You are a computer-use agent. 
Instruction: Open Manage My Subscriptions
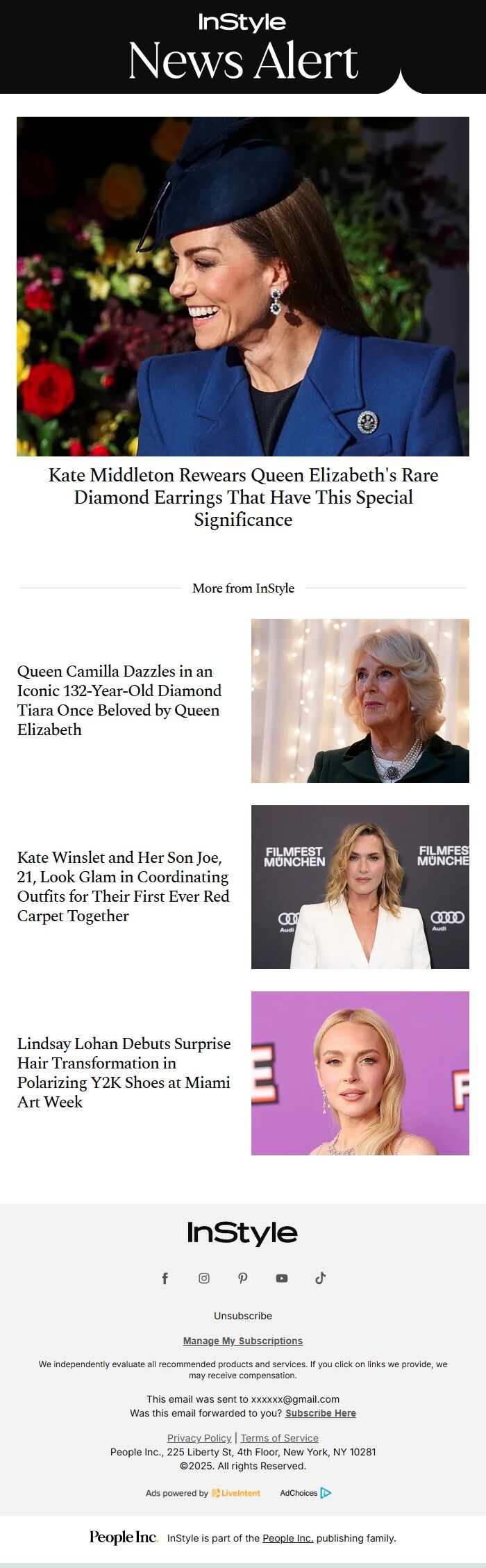tap(243, 1341)
